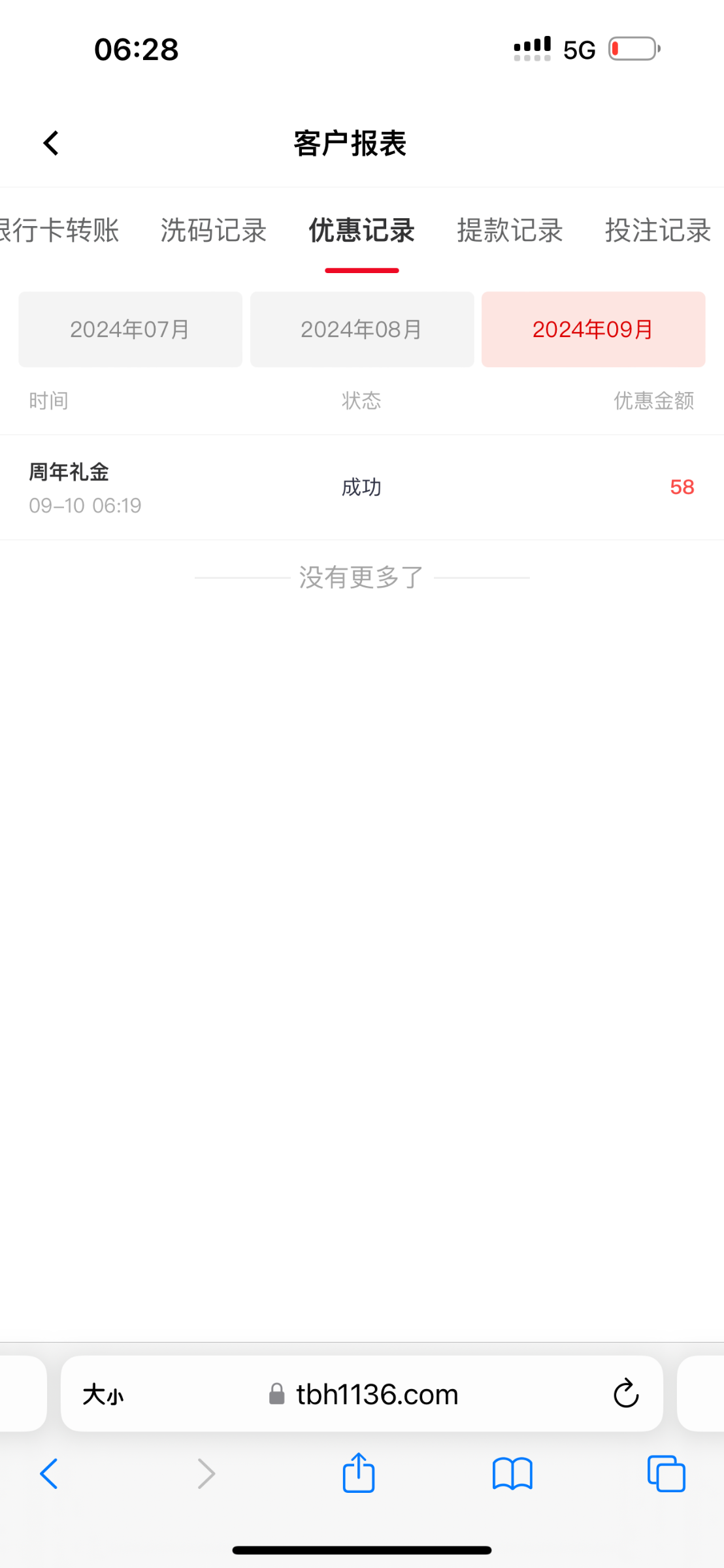Open the 银行卡转账 tab
Screen dimensions: 724x1568
(x=59, y=230)
